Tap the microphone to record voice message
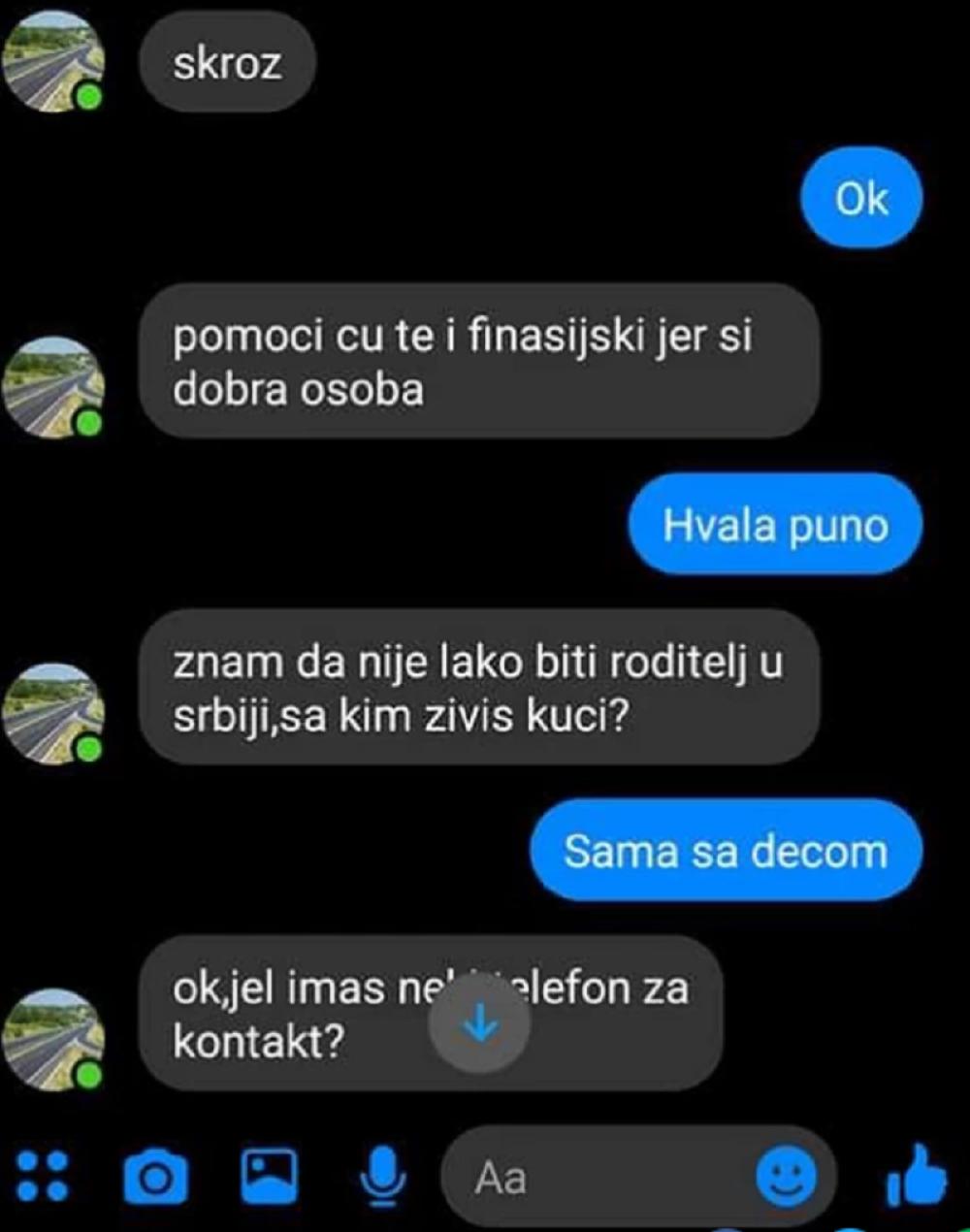The height and width of the screenshot is (1232, 970). (x=382, y=1176)
